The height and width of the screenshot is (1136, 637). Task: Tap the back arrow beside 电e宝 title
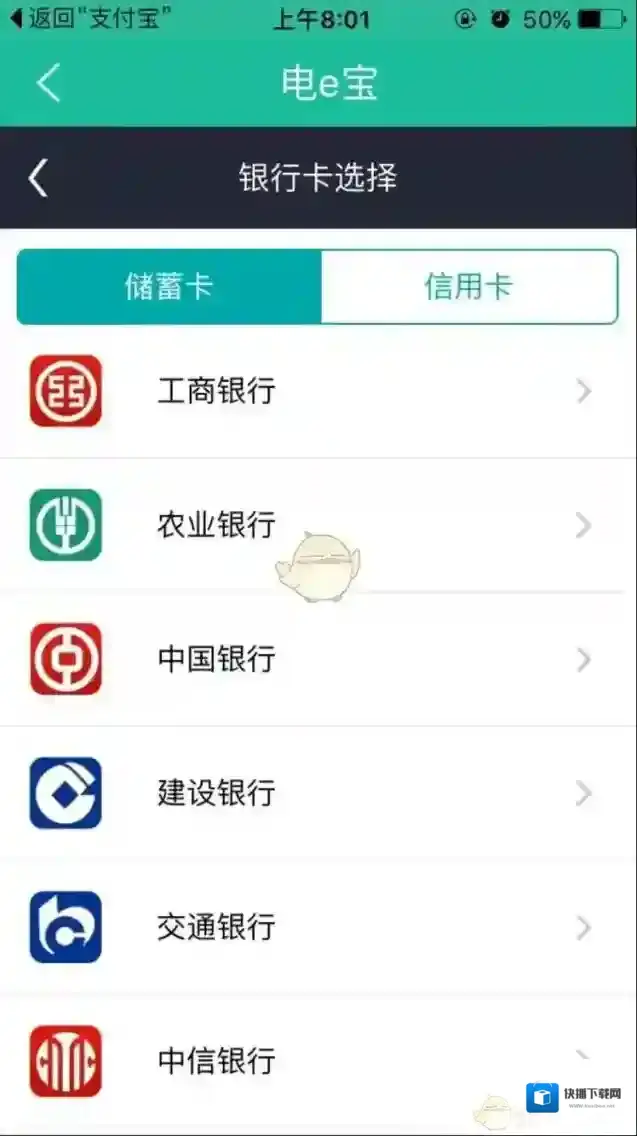48,83
